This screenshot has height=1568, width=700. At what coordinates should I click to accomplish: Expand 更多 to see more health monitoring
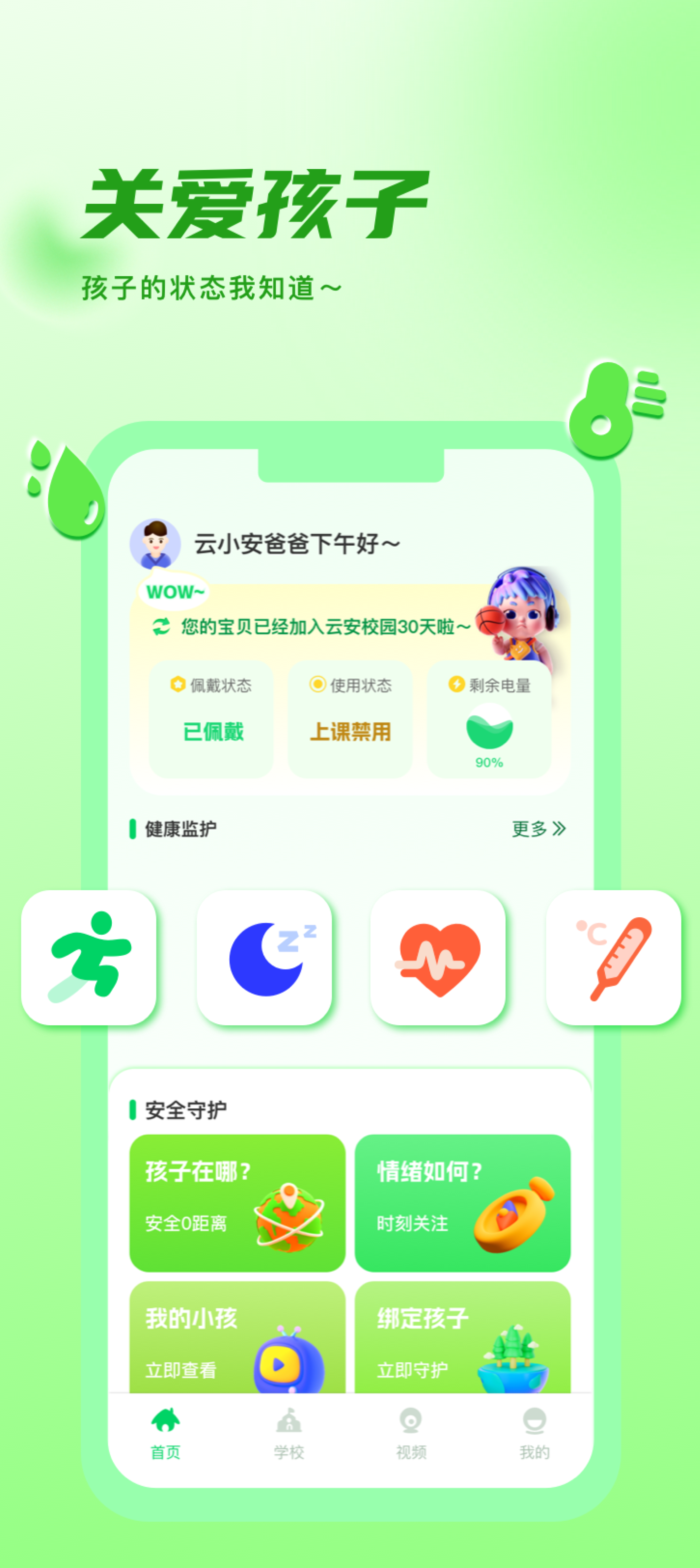[538, 827]
